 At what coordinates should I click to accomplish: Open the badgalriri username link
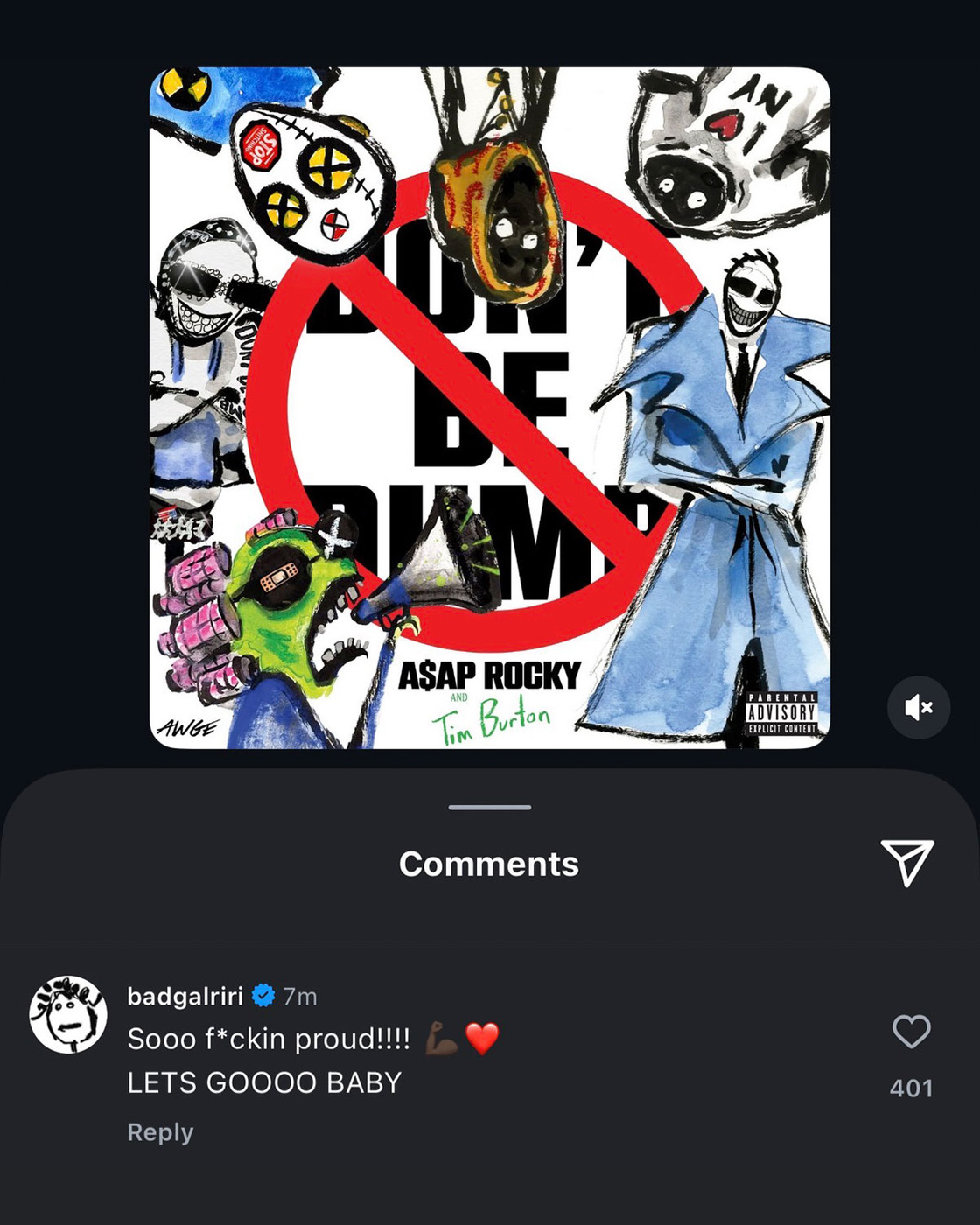click(x=185, y=996)
